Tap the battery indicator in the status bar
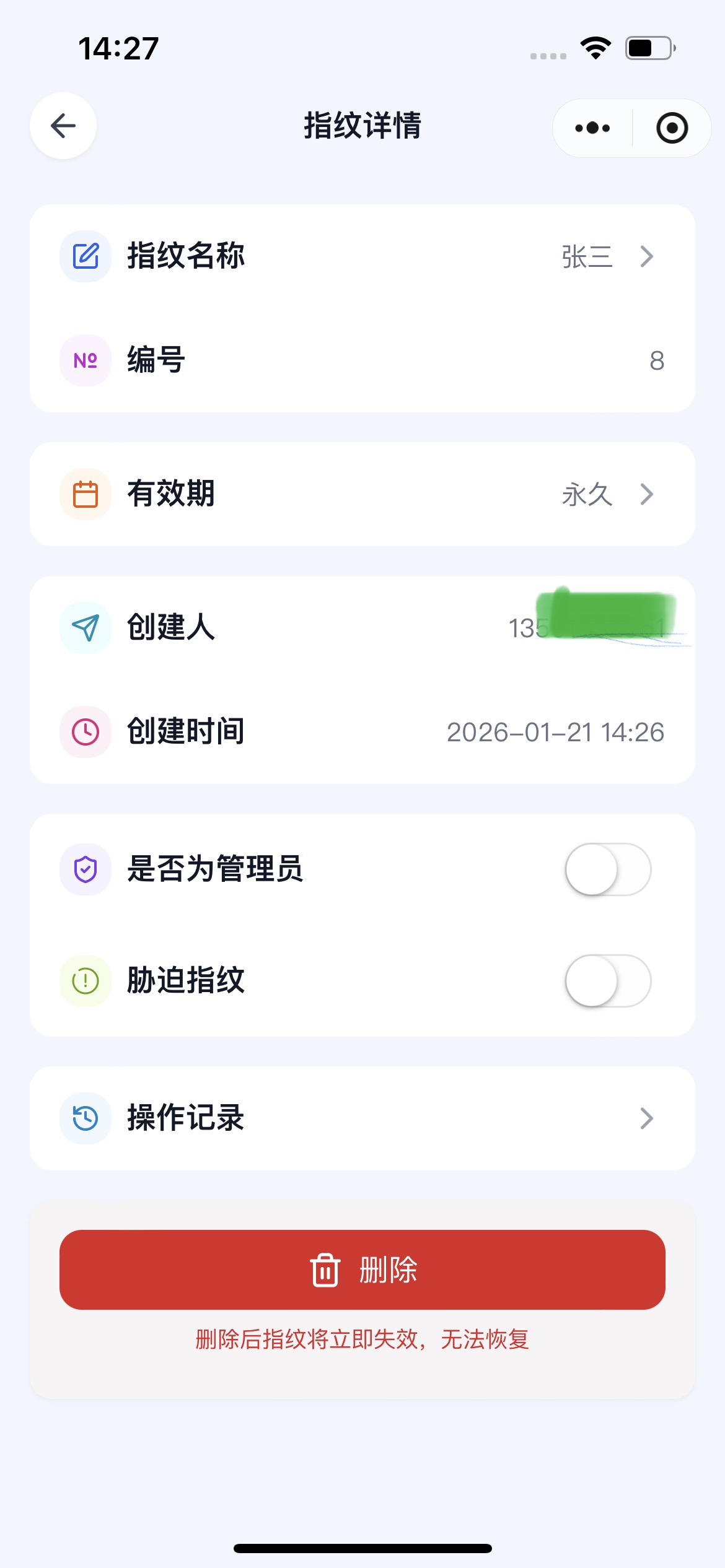Viewport: 725px width, 1568px height. pyautogui.click(x=648, y=48)
